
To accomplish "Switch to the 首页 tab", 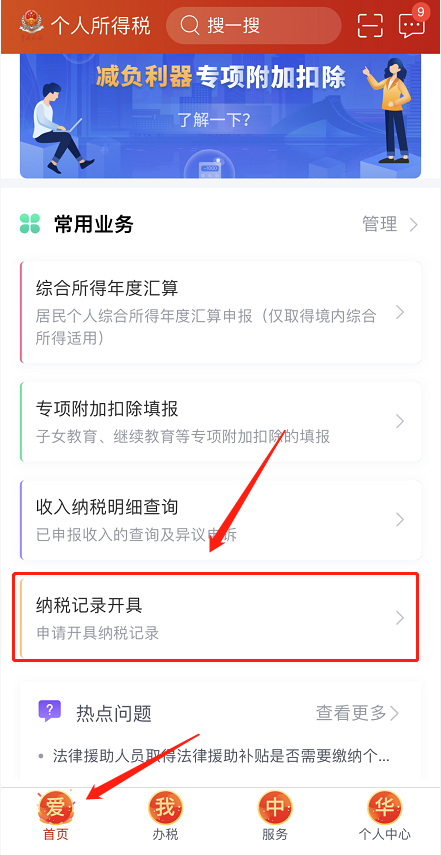I will [x=56, y=816].
